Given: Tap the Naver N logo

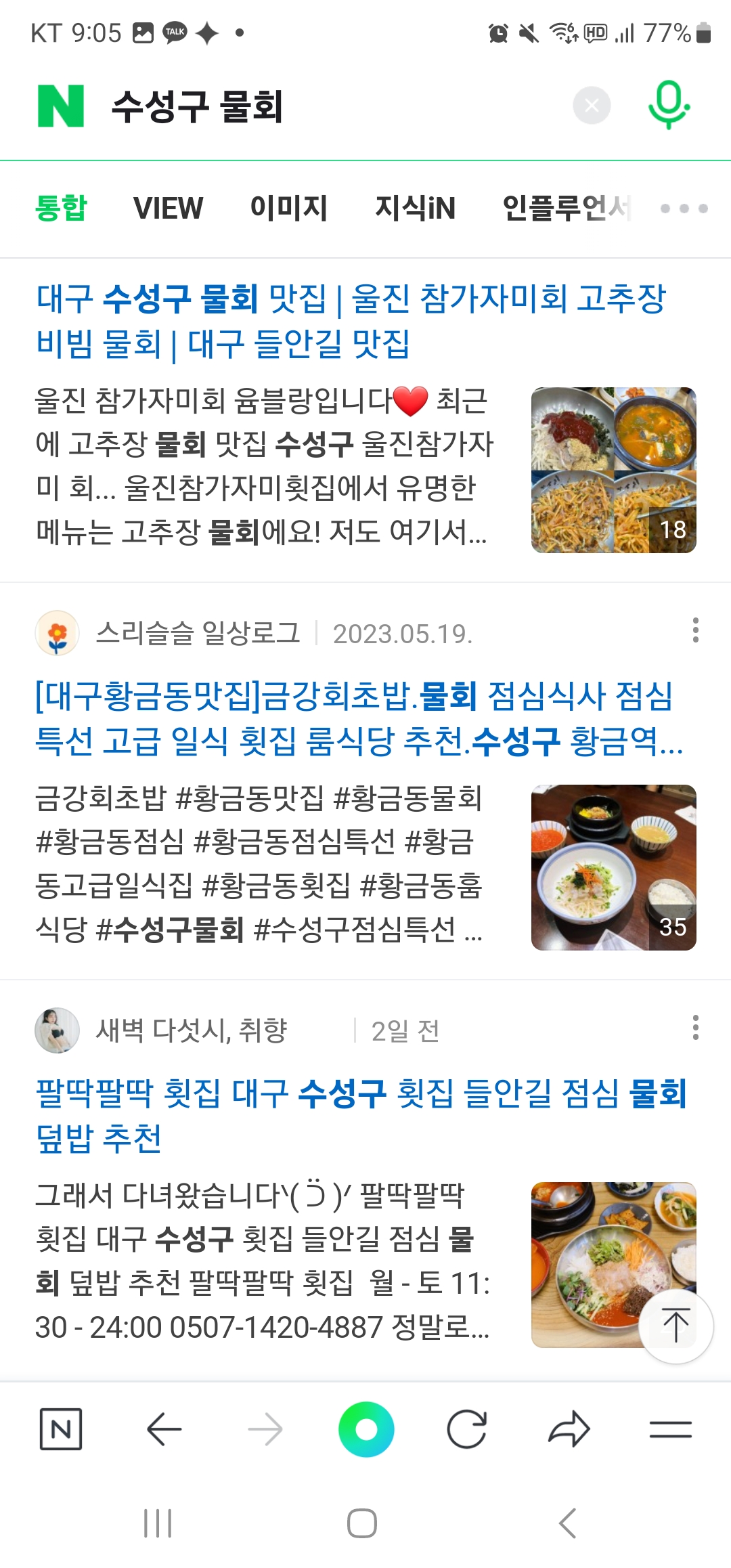Looking at the screenshot, I should coord(61,106).
